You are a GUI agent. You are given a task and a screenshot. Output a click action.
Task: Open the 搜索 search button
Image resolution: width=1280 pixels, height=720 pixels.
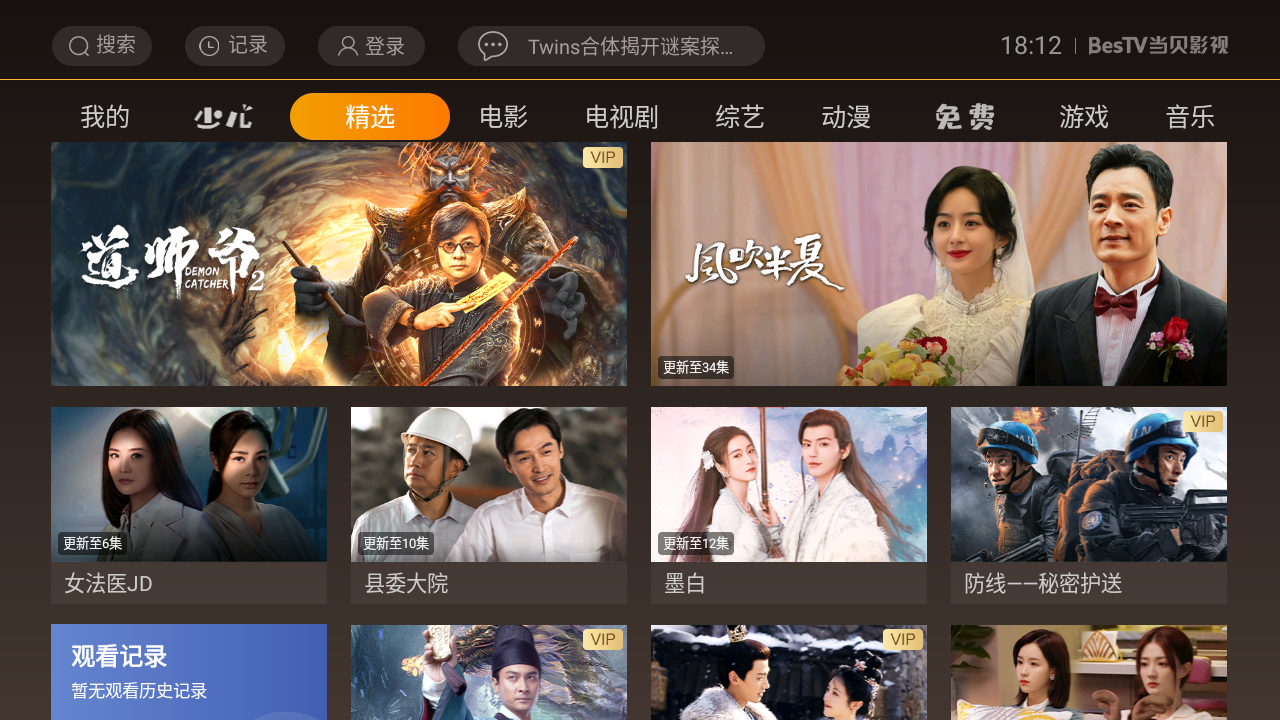pyautogui.click(x=102, y=46)
